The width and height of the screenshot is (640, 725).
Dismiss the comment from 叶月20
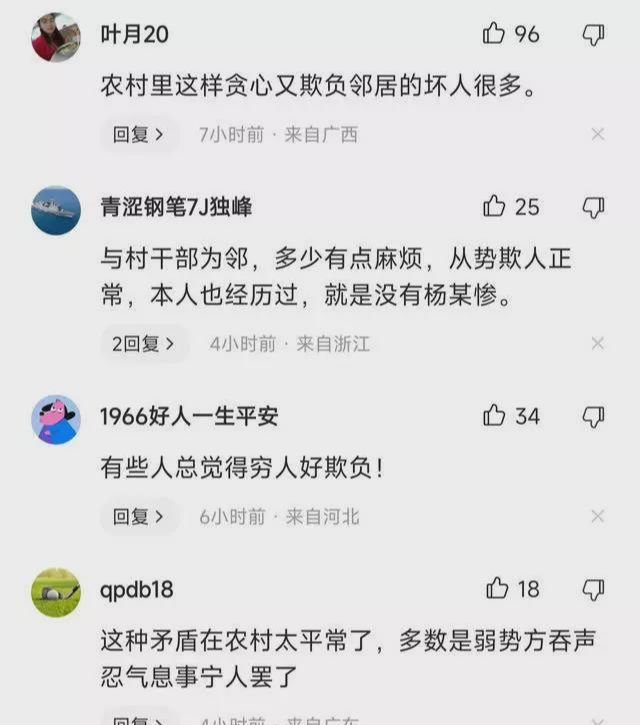597,134
